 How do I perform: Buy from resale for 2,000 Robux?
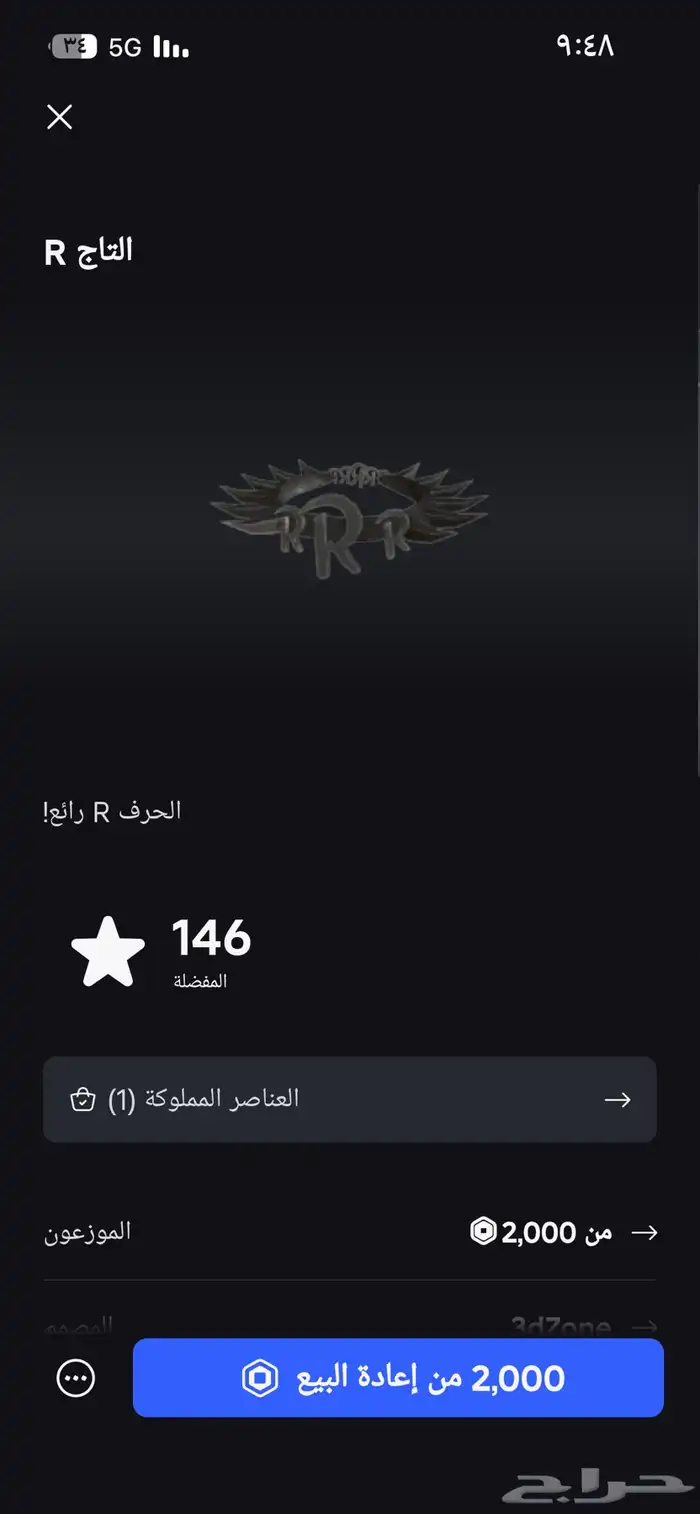point(398,1378)
